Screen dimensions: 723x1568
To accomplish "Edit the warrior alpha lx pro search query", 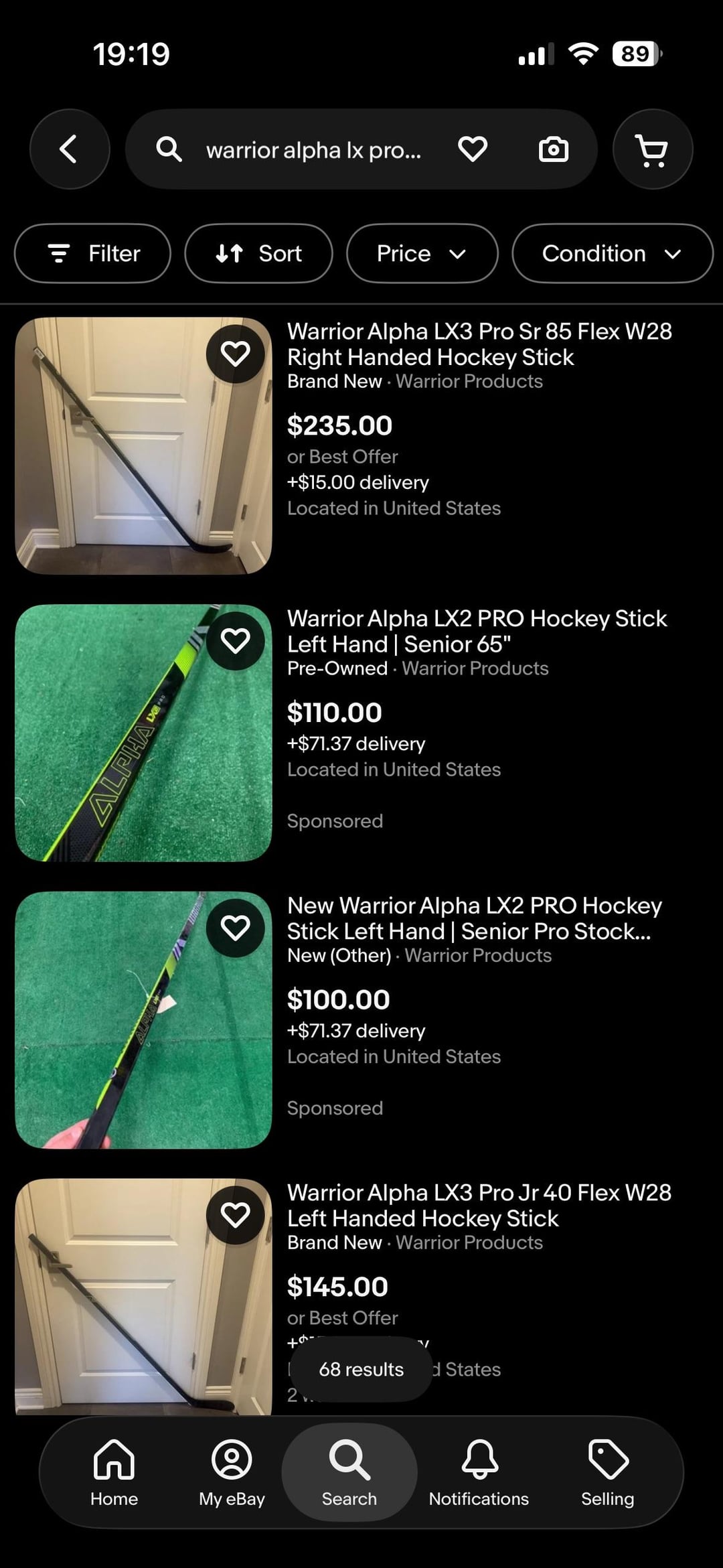I will pos(313,150).
